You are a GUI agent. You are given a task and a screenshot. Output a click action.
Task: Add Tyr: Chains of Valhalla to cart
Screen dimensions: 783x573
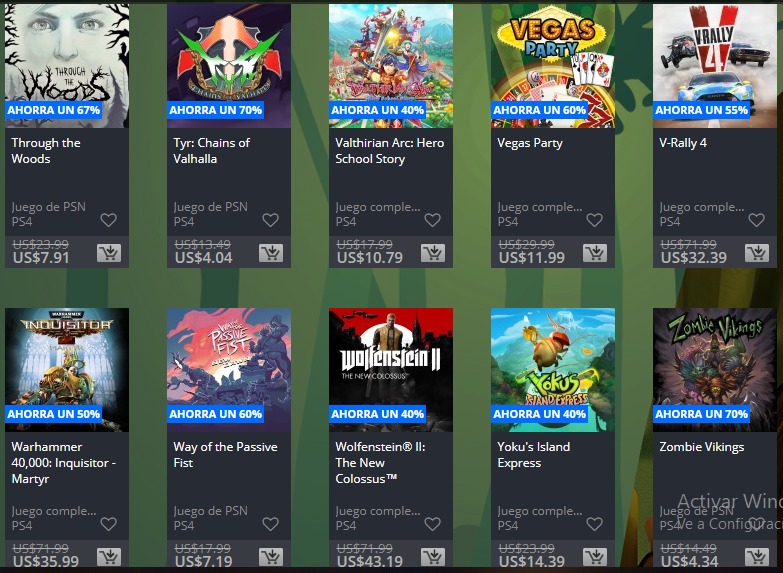tap(270, 253)
